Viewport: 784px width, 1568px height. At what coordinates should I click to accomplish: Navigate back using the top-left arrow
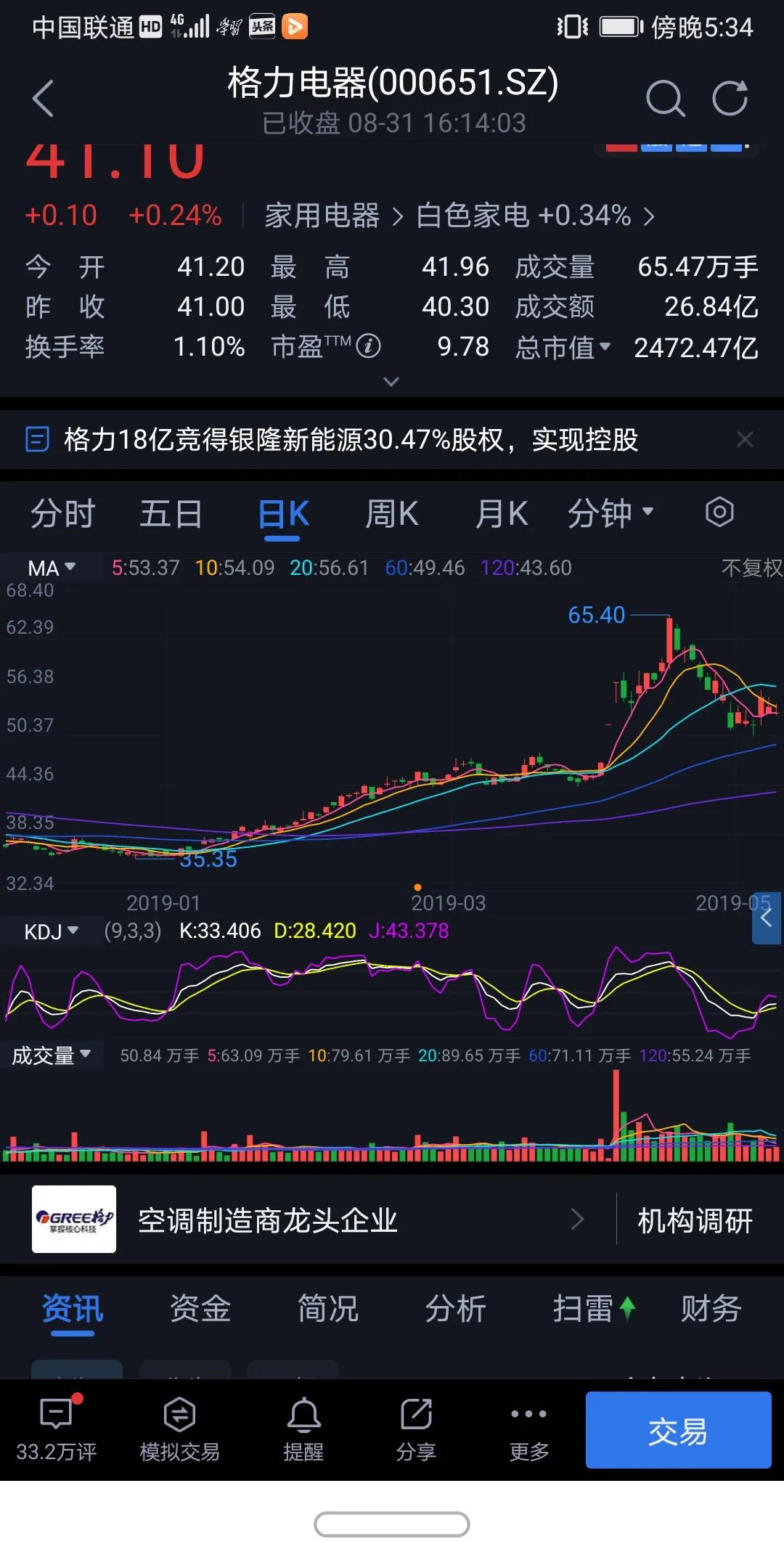pyautogui.click(x=44, y=98)
